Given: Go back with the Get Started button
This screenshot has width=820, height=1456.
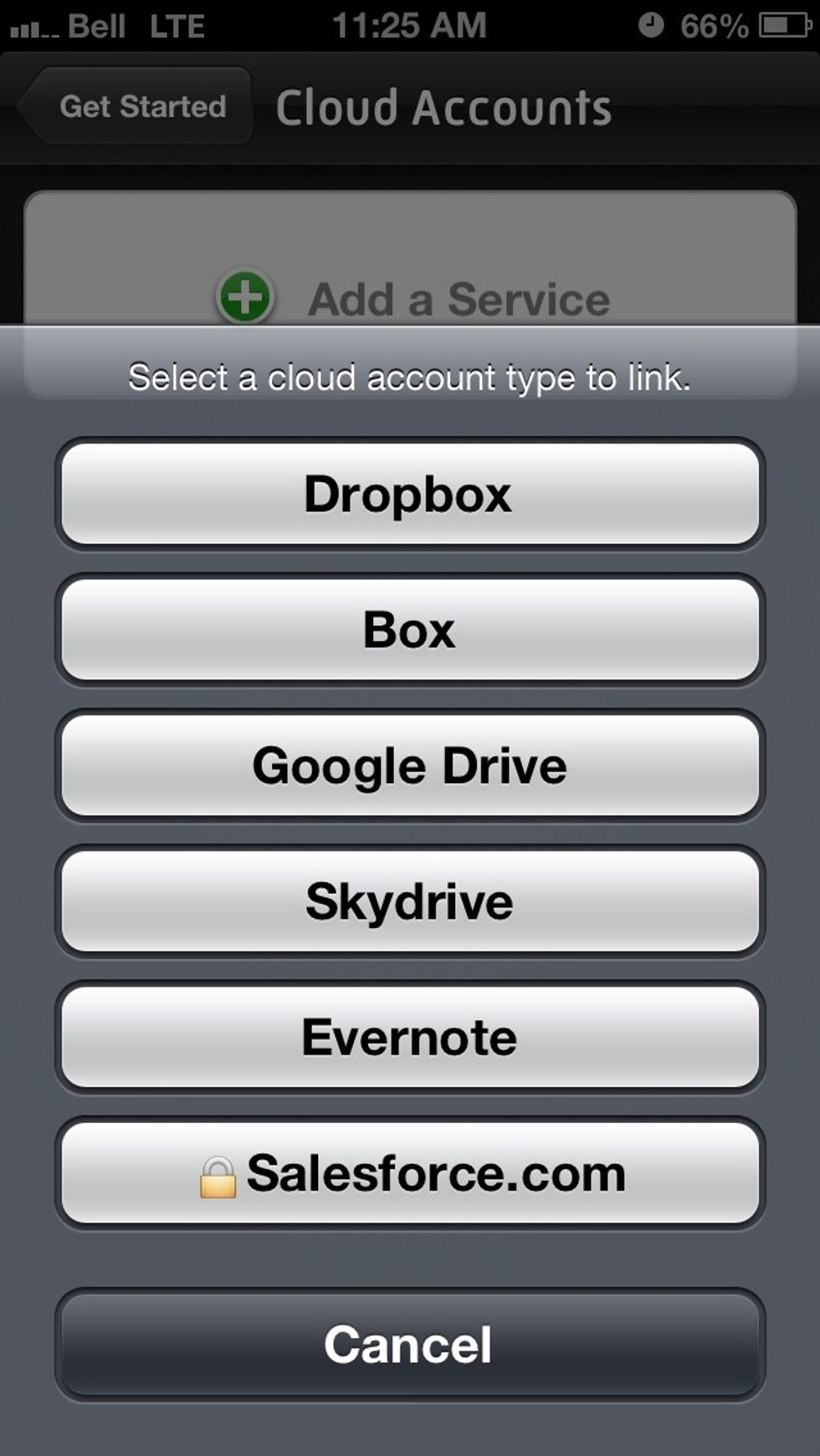Looking at the screenshot, I should [x=138, y=106].
